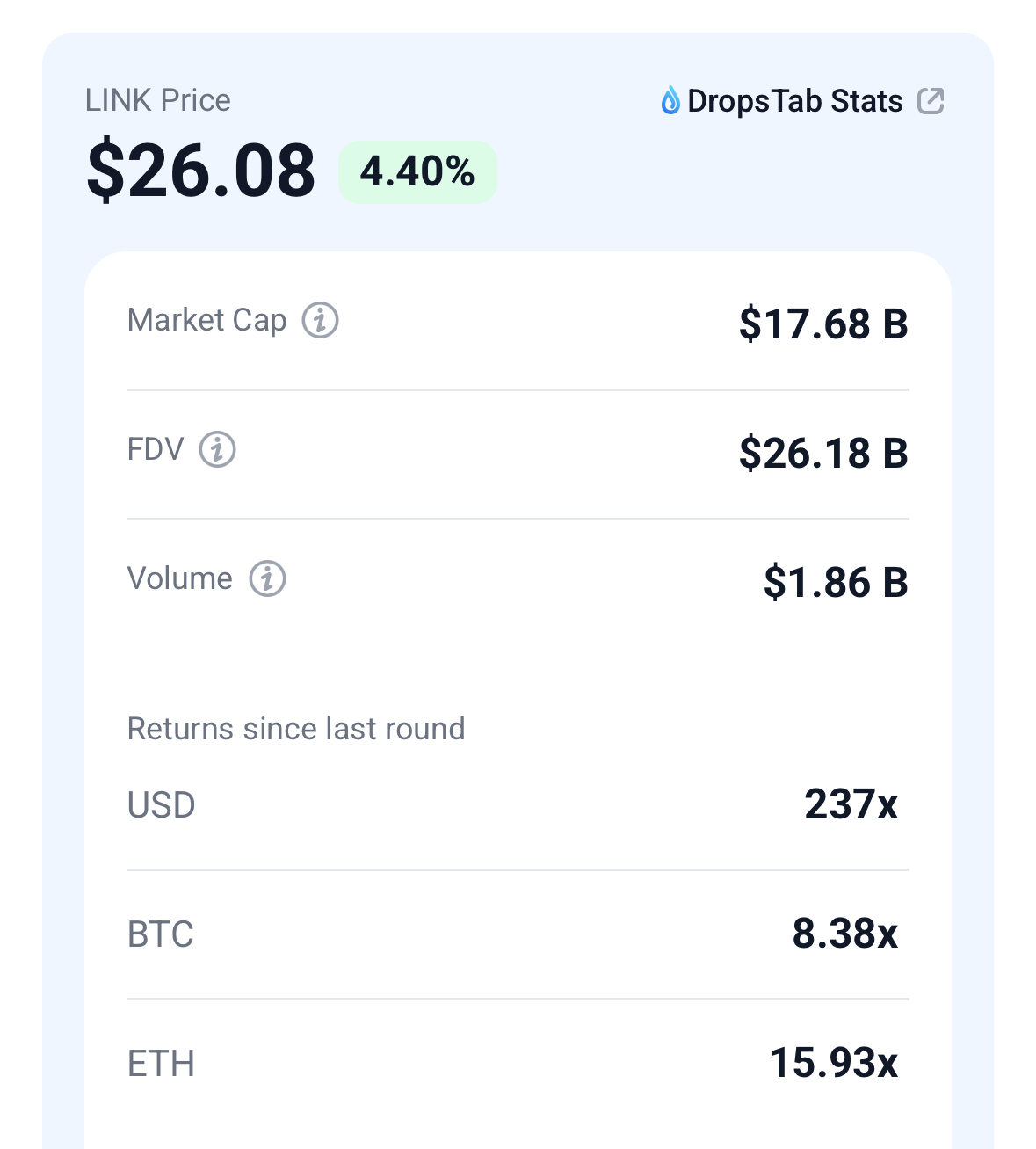Open the DropsTab Stats external link
This screenshot has width=1036, height=1149.
click(x=930, y=101)
